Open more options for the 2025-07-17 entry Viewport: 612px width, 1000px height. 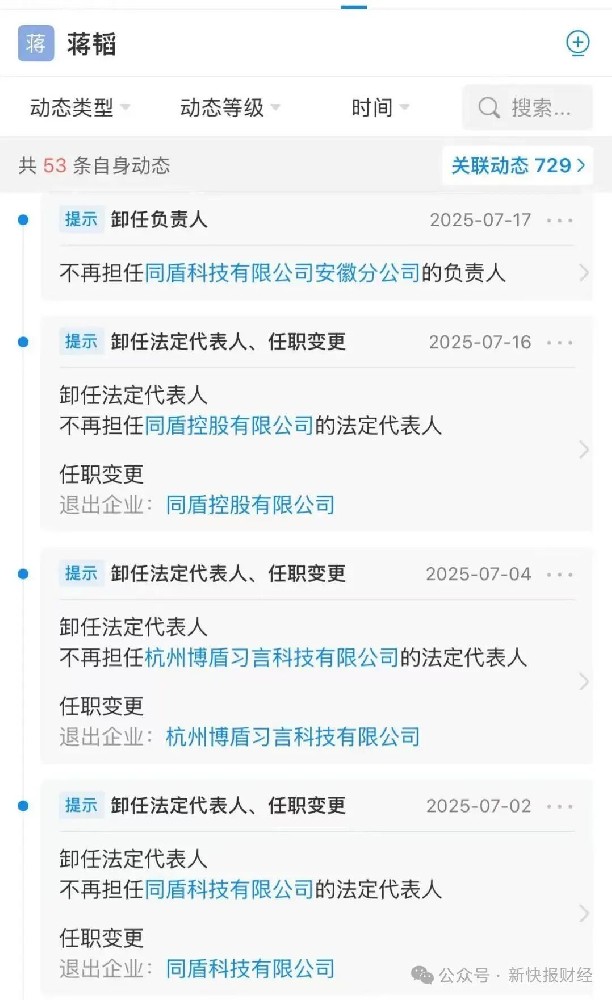[560, 220]
